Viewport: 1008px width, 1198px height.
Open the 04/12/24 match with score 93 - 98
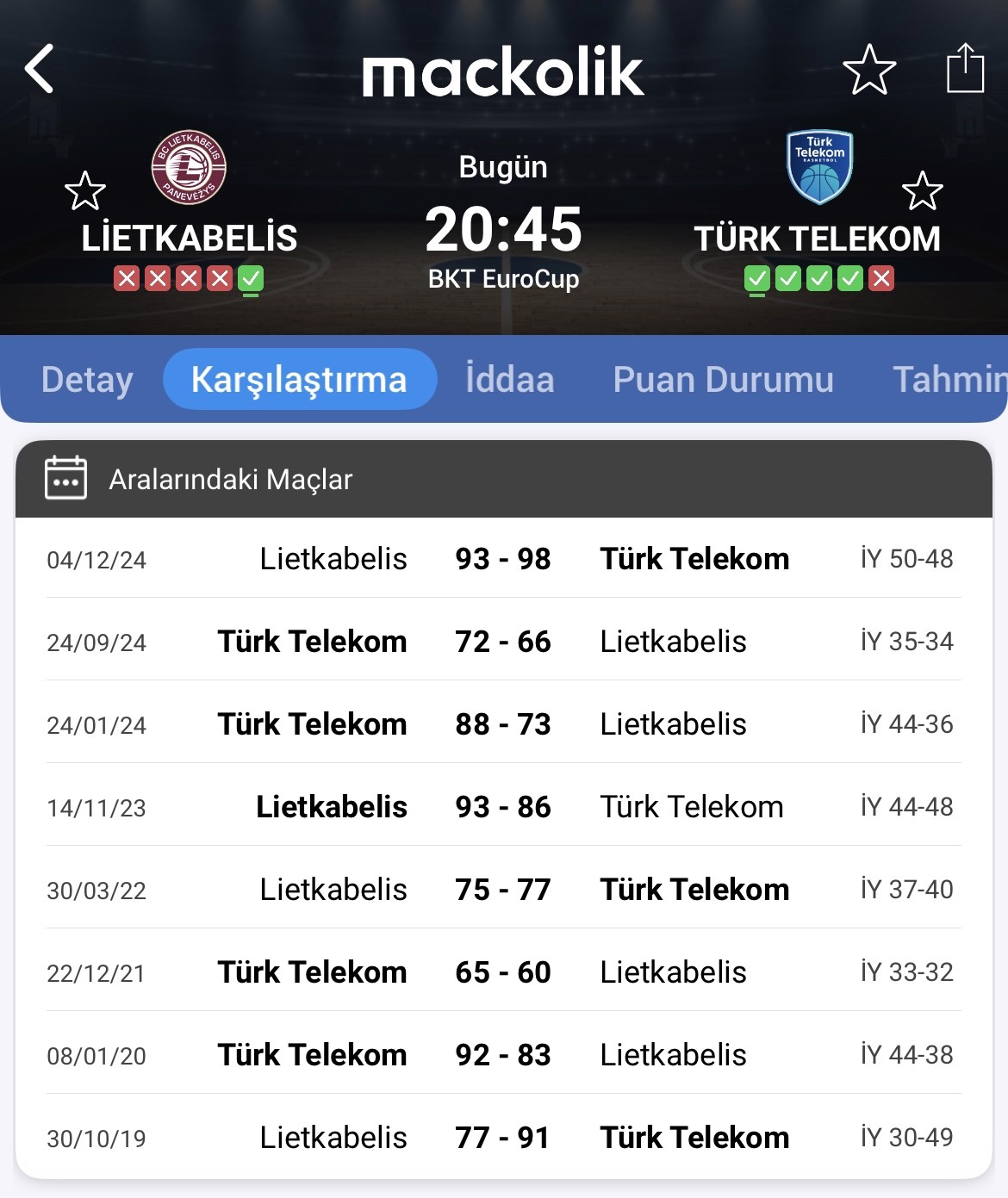click(x=503, y=559)
